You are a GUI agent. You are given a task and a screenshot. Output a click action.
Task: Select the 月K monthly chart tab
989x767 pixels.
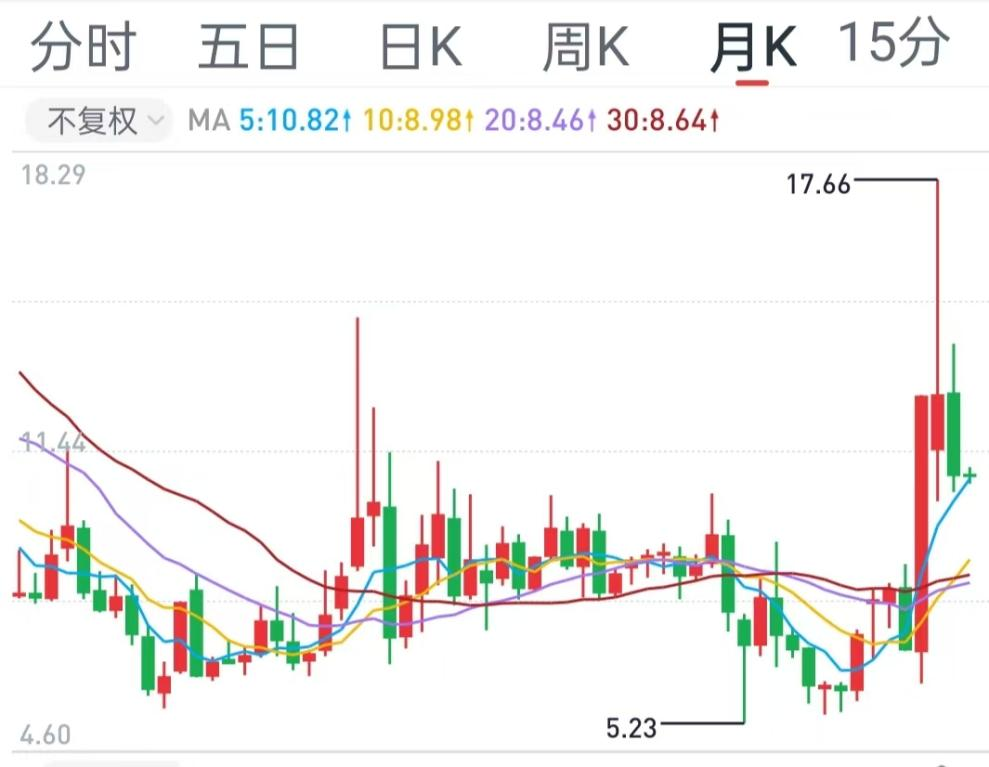752,47
